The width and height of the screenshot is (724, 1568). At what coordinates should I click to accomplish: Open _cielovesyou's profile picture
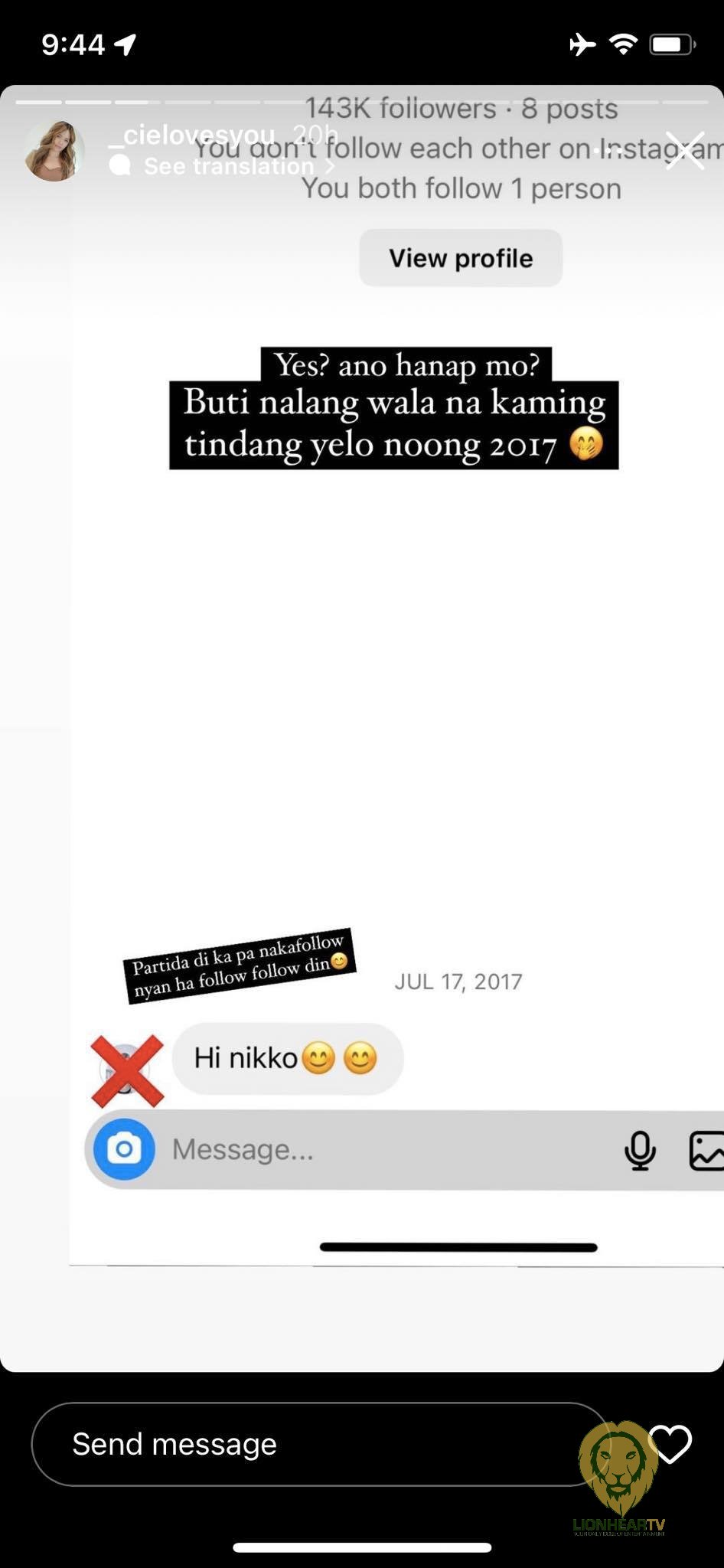[x=54, y=151]
